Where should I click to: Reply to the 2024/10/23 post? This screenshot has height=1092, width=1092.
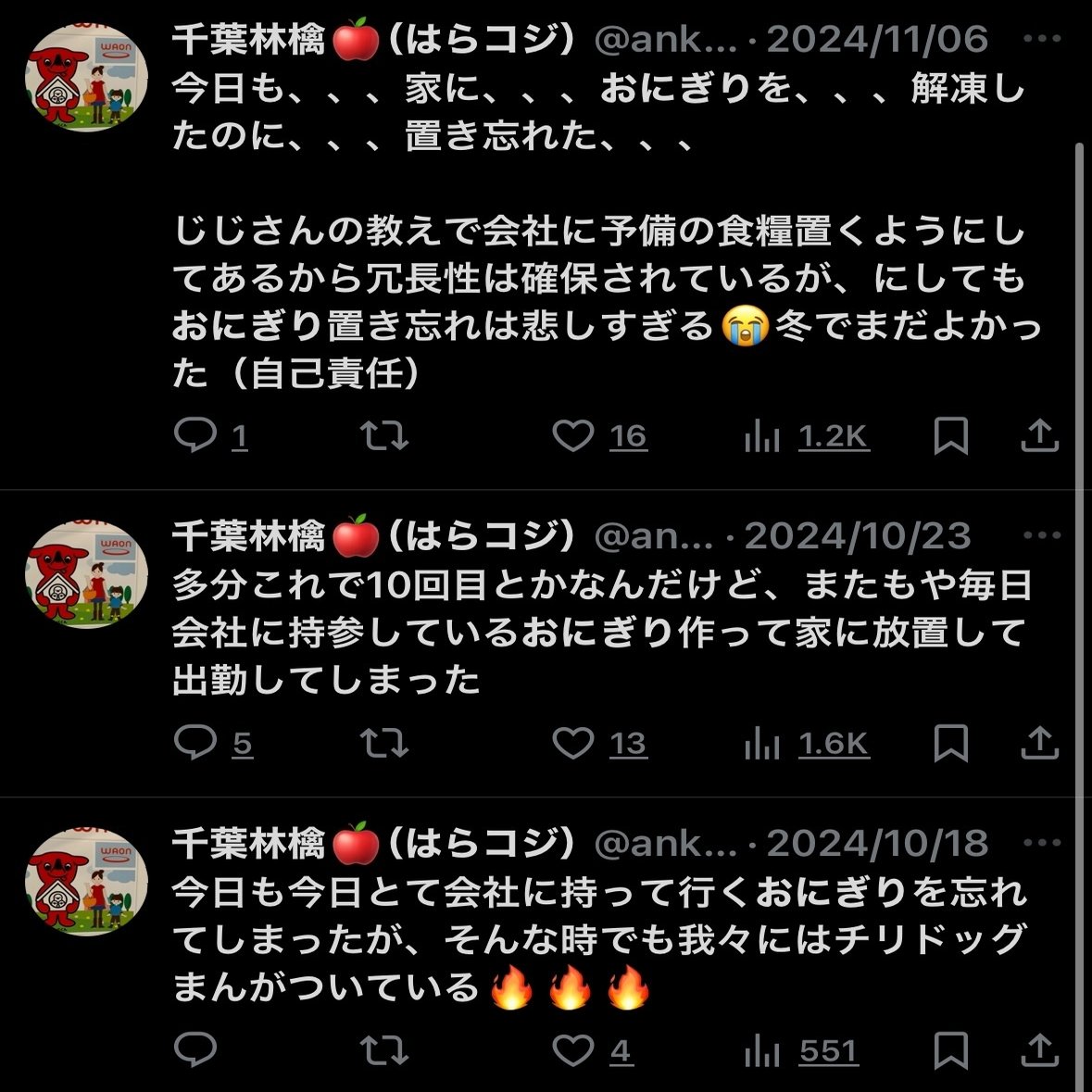point(195,743)
